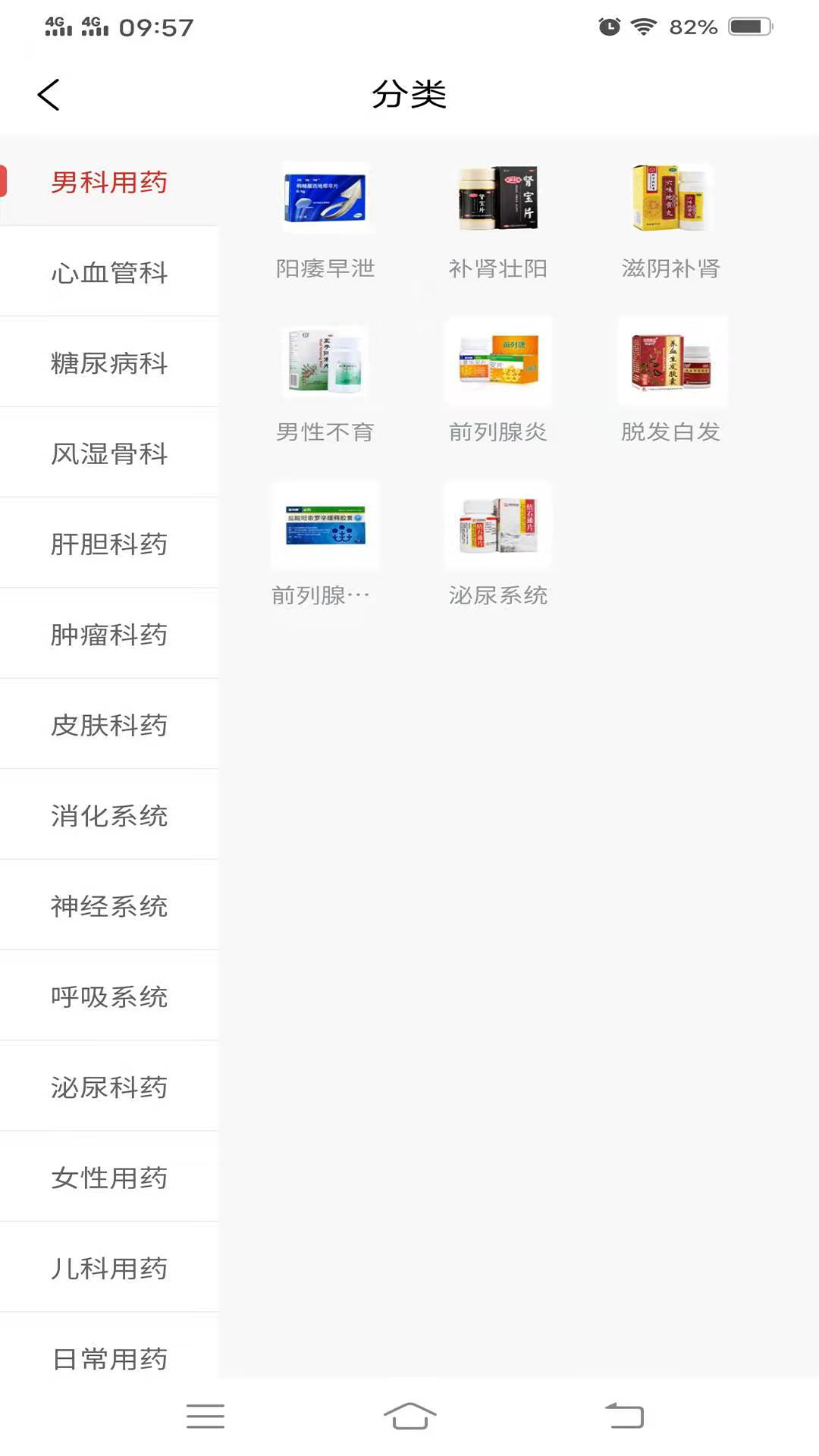Browse the 男性不育 subcategory
This screenshot has height=1456, width=819.
(x=325, y=383)
